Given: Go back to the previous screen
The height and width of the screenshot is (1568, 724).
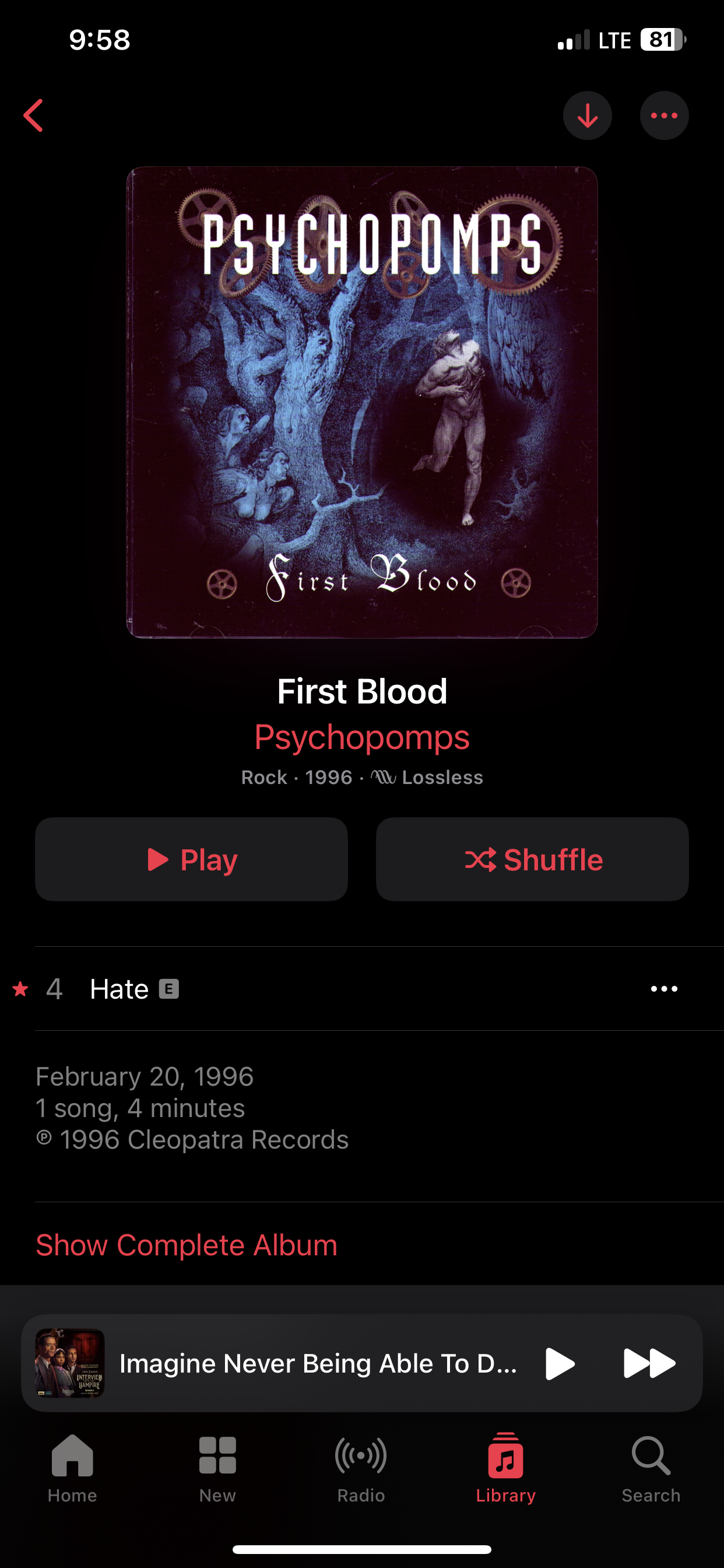Looking at the screenshot, I should pyautogui.click(x=33, y=116).
